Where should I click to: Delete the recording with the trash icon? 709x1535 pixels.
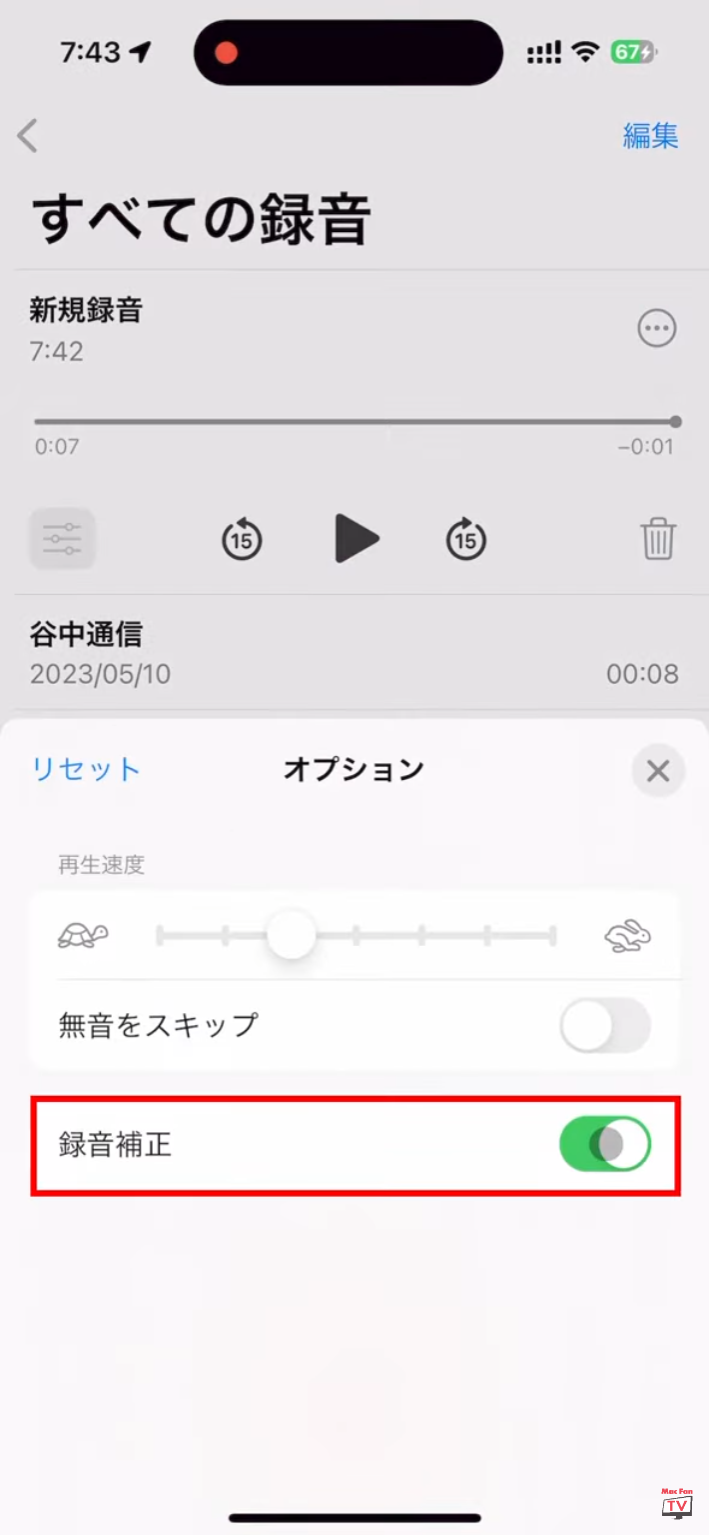[658, 540]
